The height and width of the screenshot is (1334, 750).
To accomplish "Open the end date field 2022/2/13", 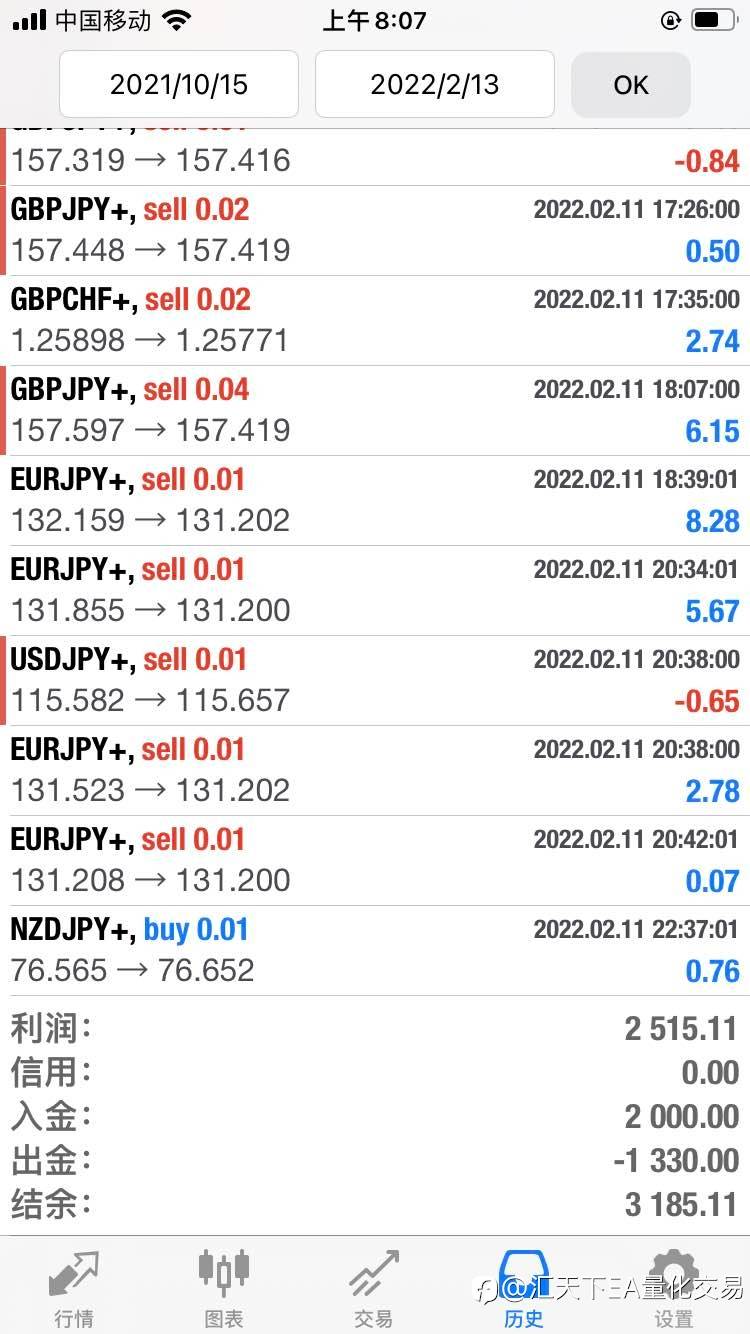I will [x=434, y=84].
